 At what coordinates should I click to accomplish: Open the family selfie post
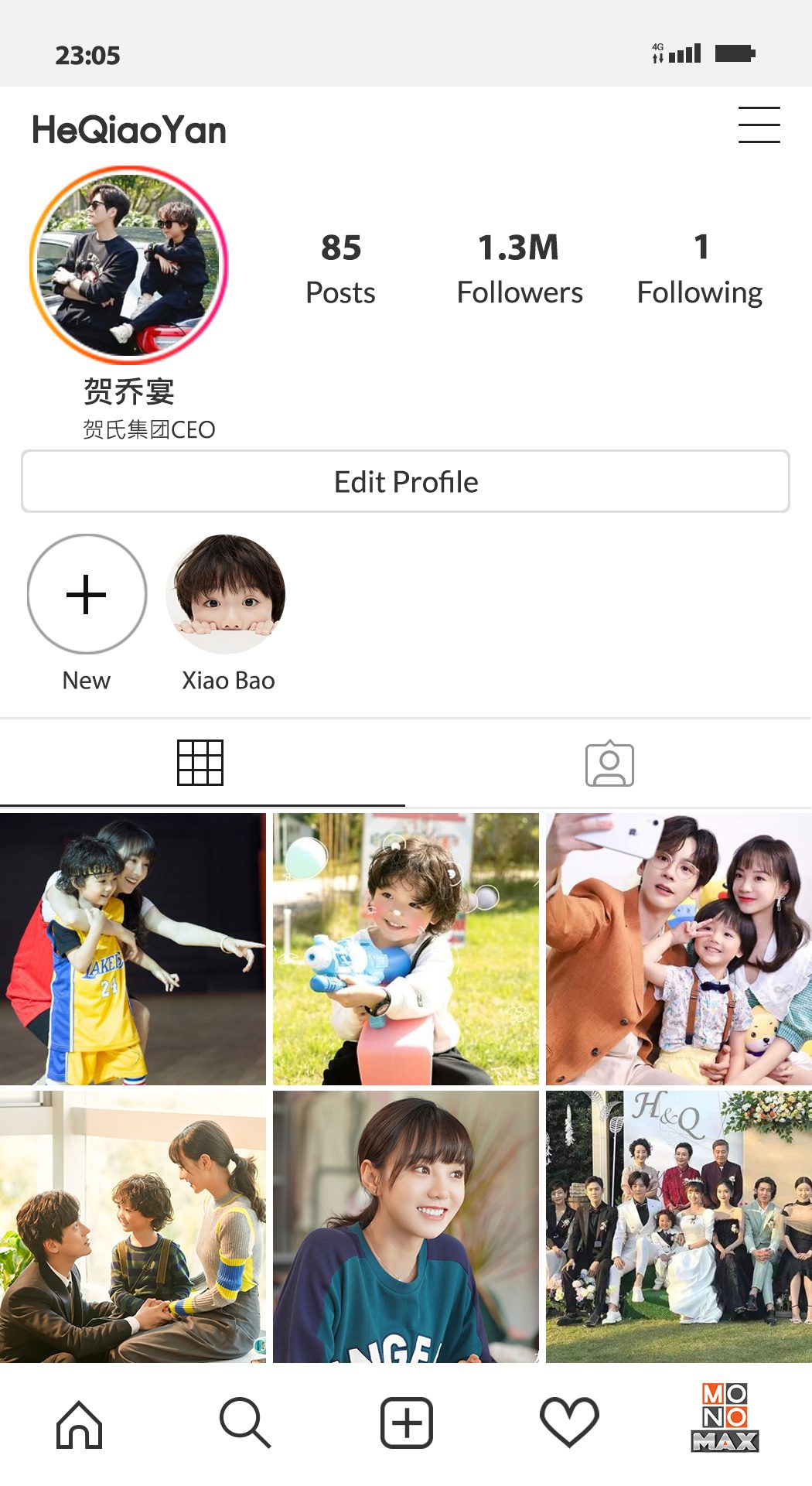click(679, 948)
